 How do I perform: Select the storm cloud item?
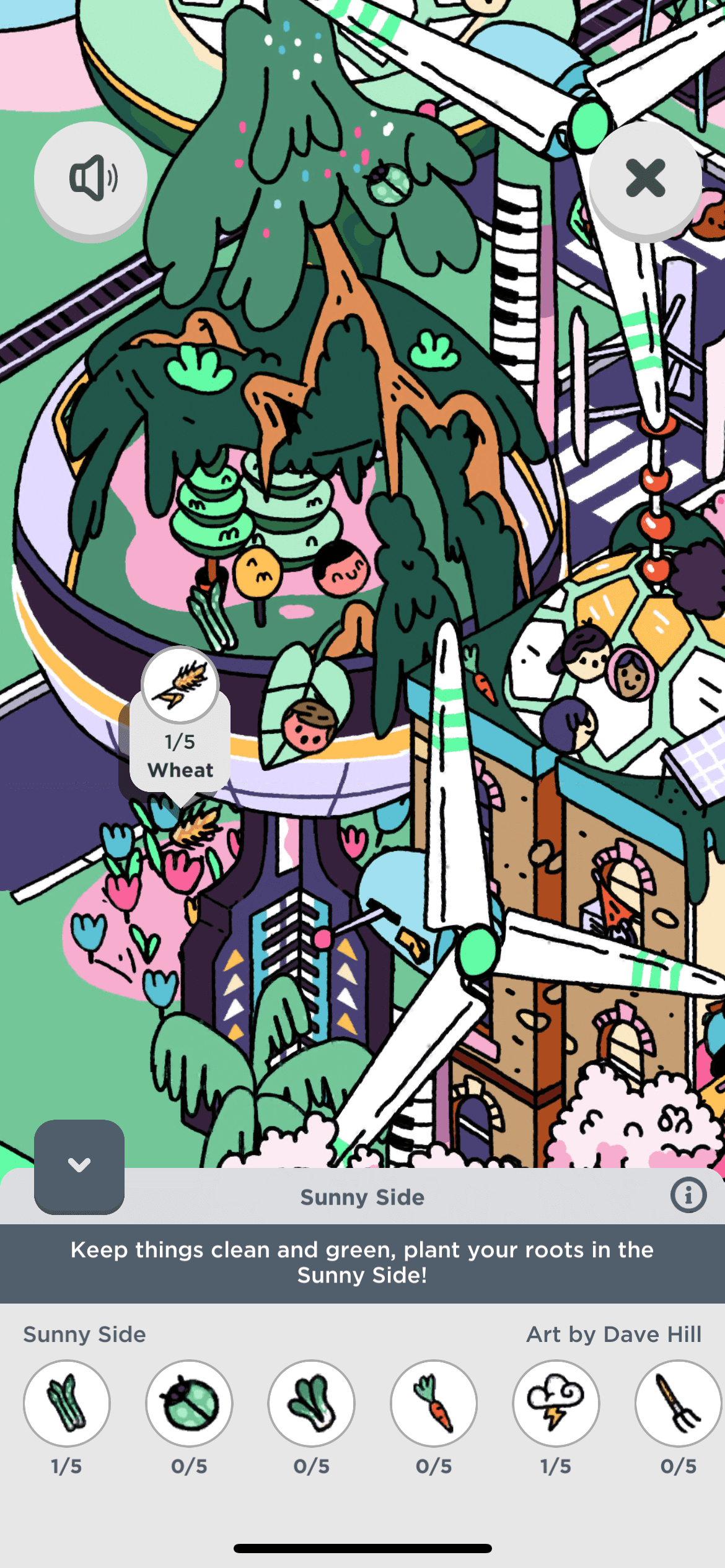(x=556, y=1403)
